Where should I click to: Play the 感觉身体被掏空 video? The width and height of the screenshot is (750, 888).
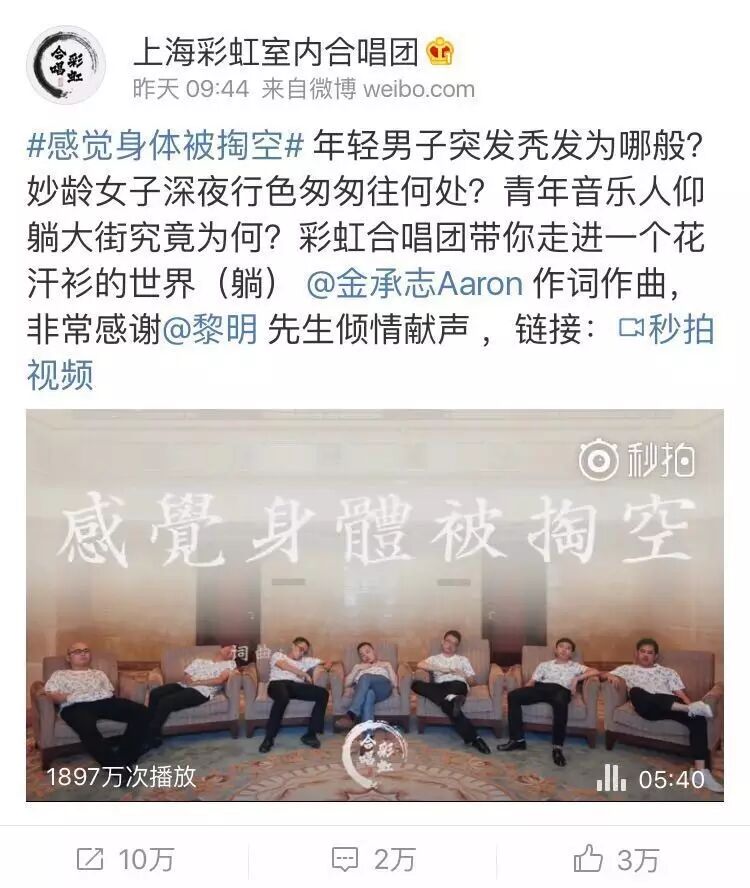(x=374, y=605)
